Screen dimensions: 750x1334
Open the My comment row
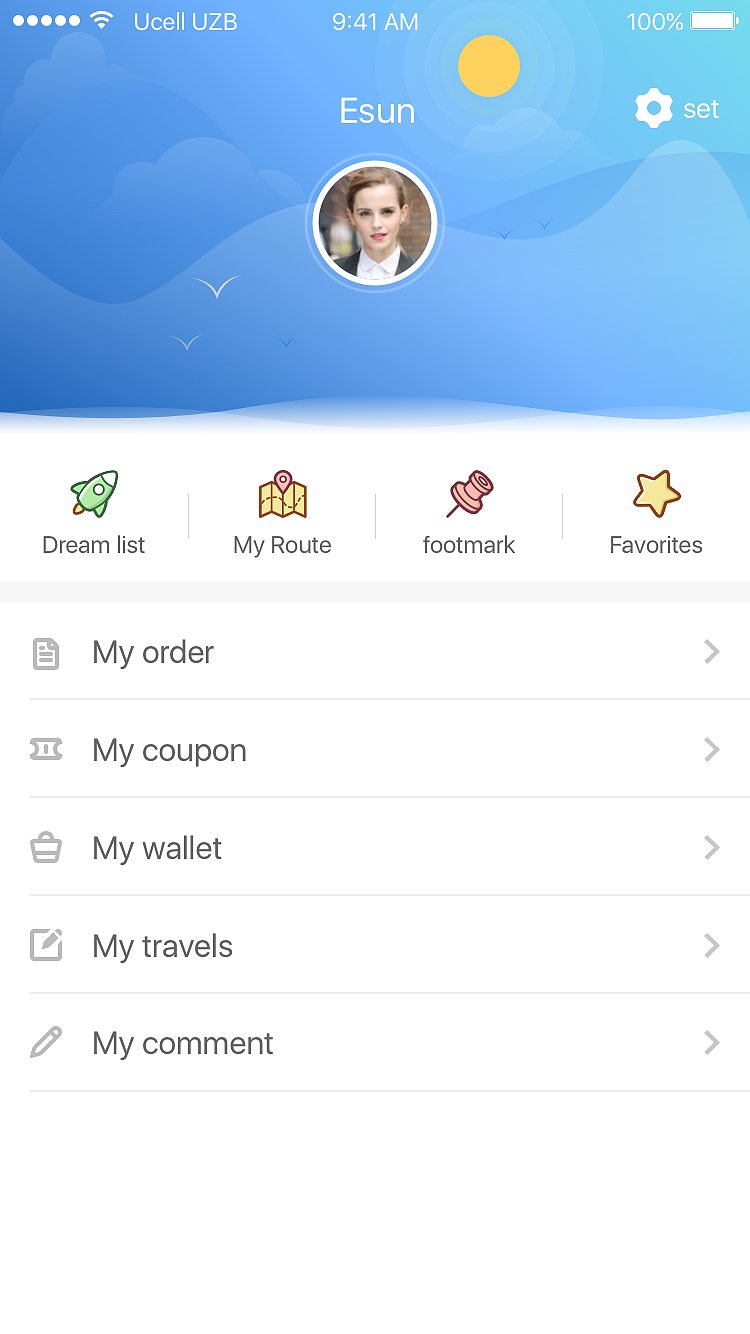tap(375, 1043)
